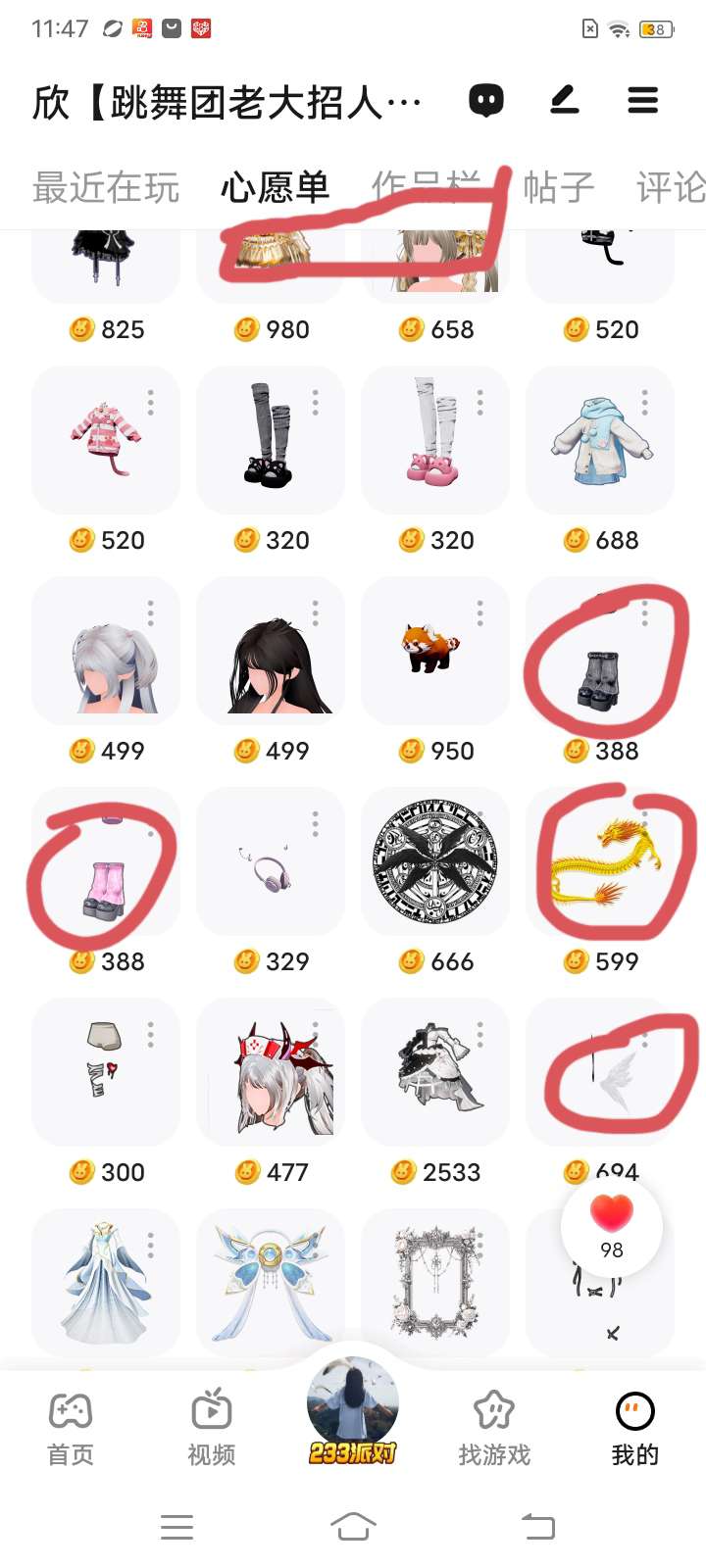Open options for the black hair item
This screenshot has height=1568, width=706.
(x=315, y=613)
